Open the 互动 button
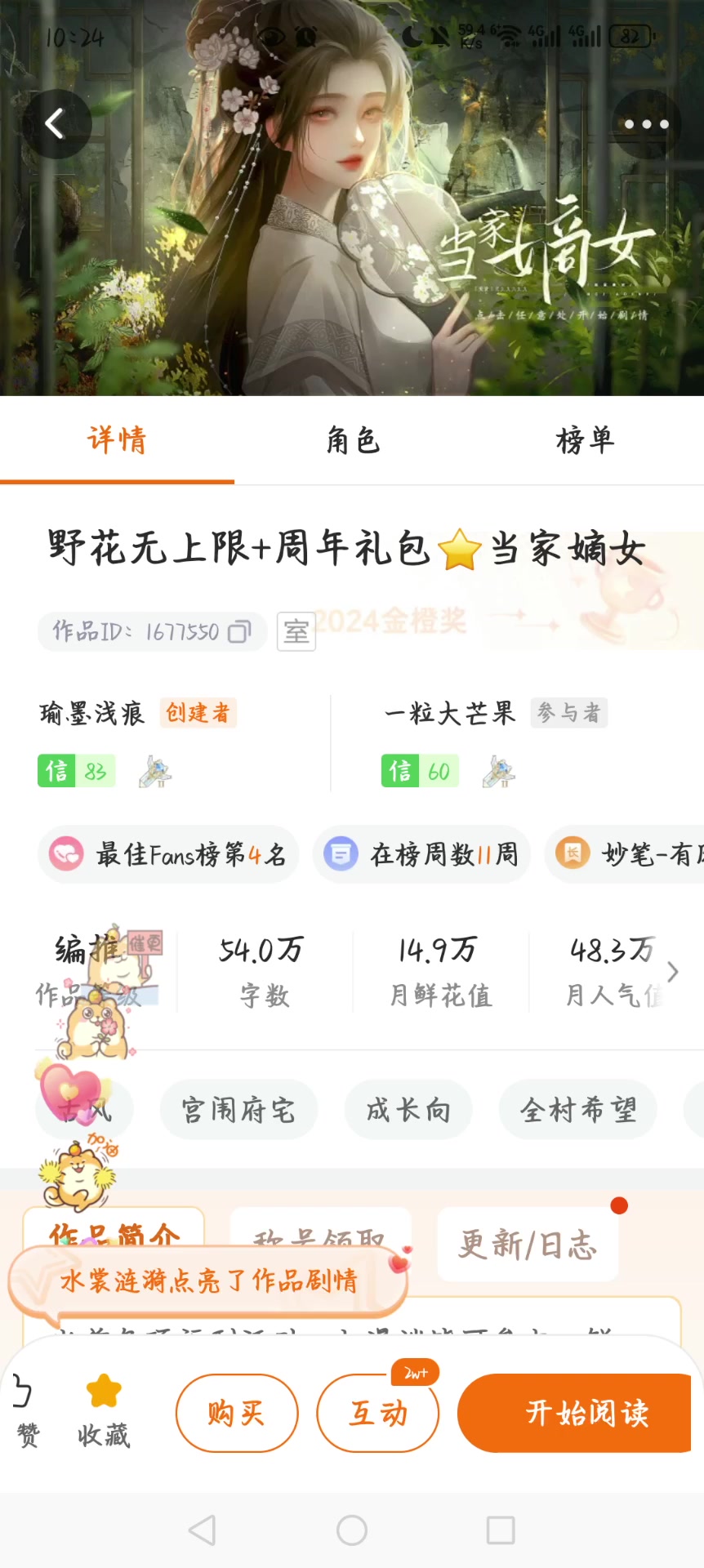The width and height of the screenshot is (704, 1568). 377,1413
